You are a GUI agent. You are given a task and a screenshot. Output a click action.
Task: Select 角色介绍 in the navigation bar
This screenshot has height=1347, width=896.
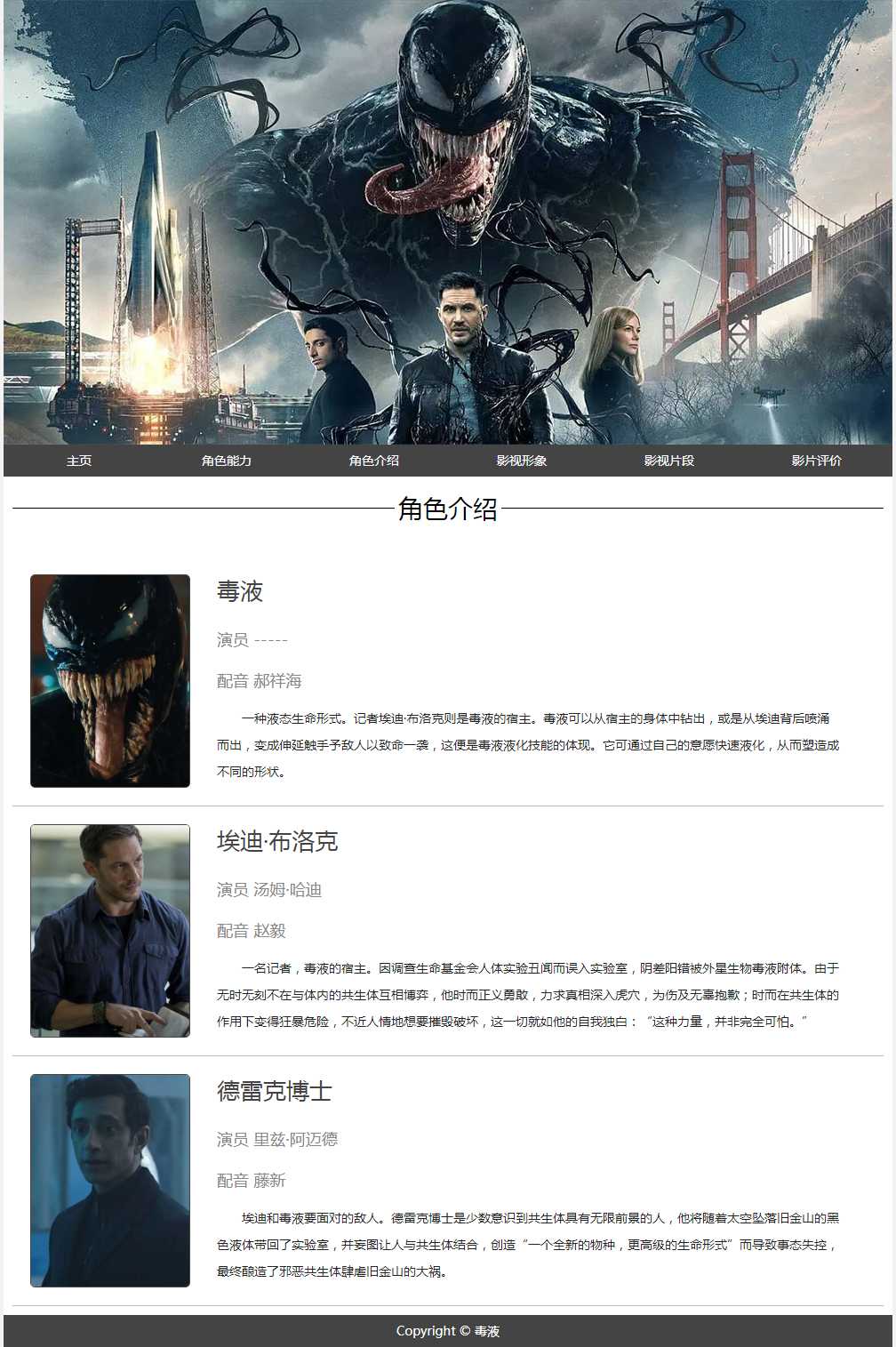click(x=374, y=461)
